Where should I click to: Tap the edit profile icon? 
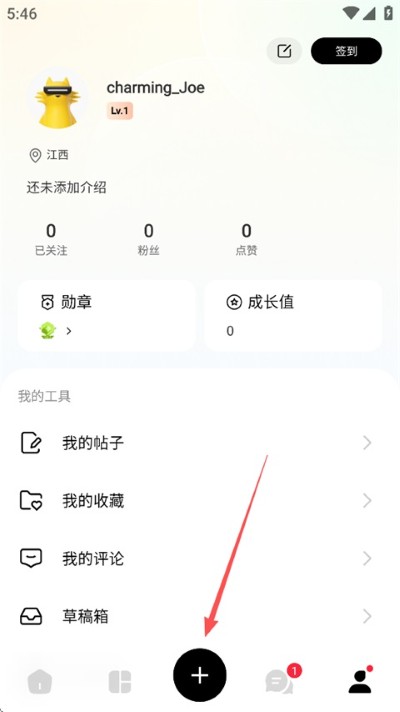coord(284,51)
